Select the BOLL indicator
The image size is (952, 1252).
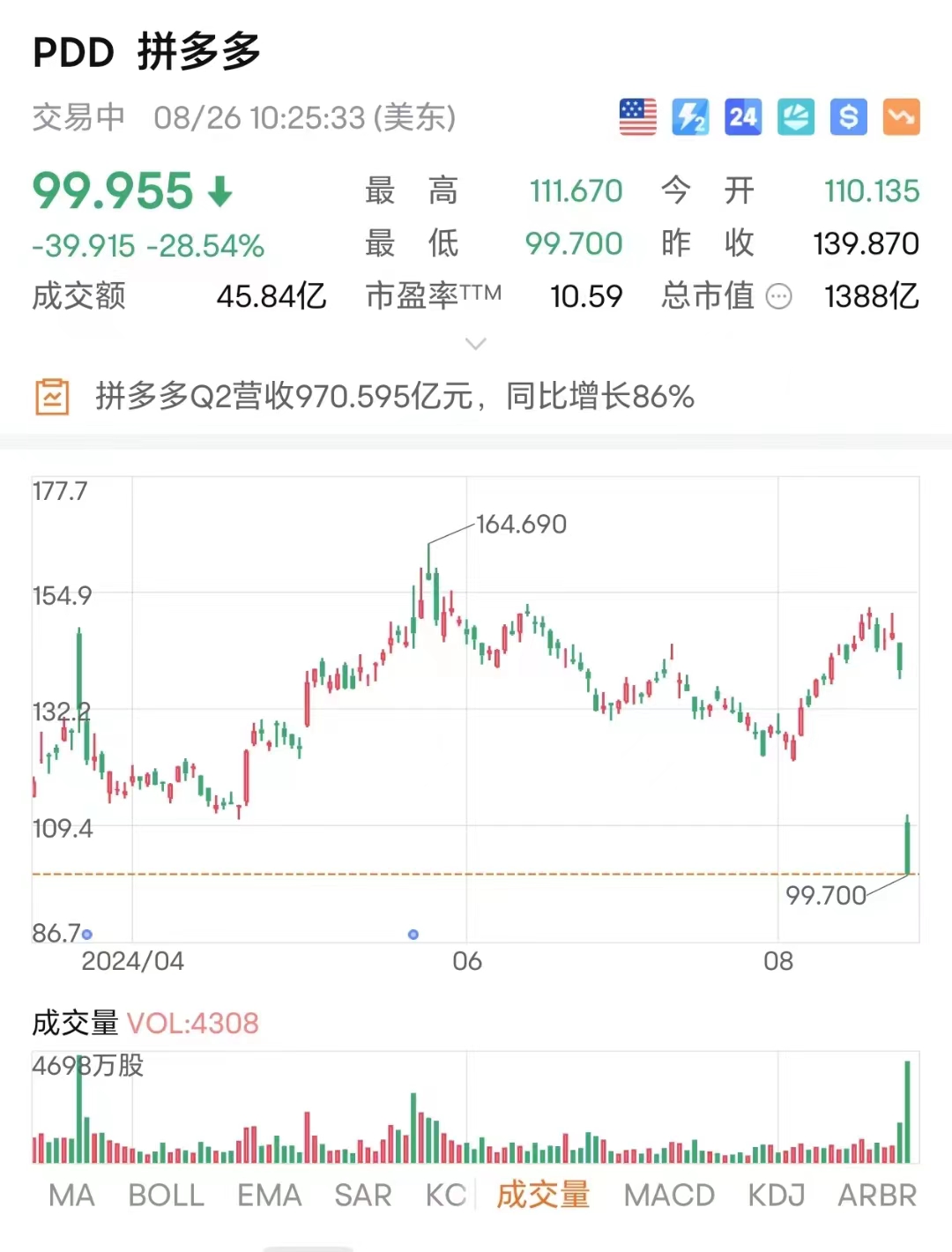[166, 1195]
